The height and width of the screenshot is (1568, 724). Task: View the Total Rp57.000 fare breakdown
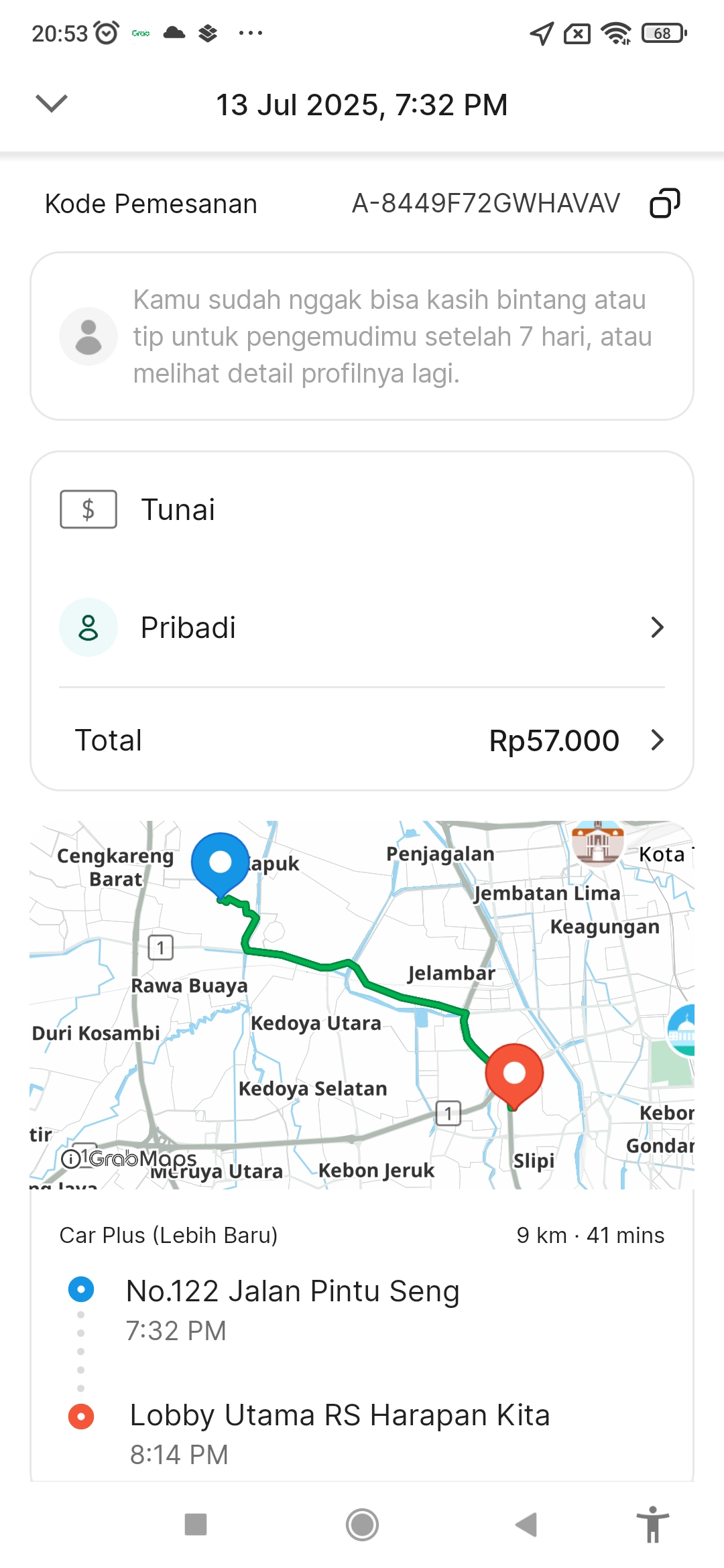coord(362,740)
